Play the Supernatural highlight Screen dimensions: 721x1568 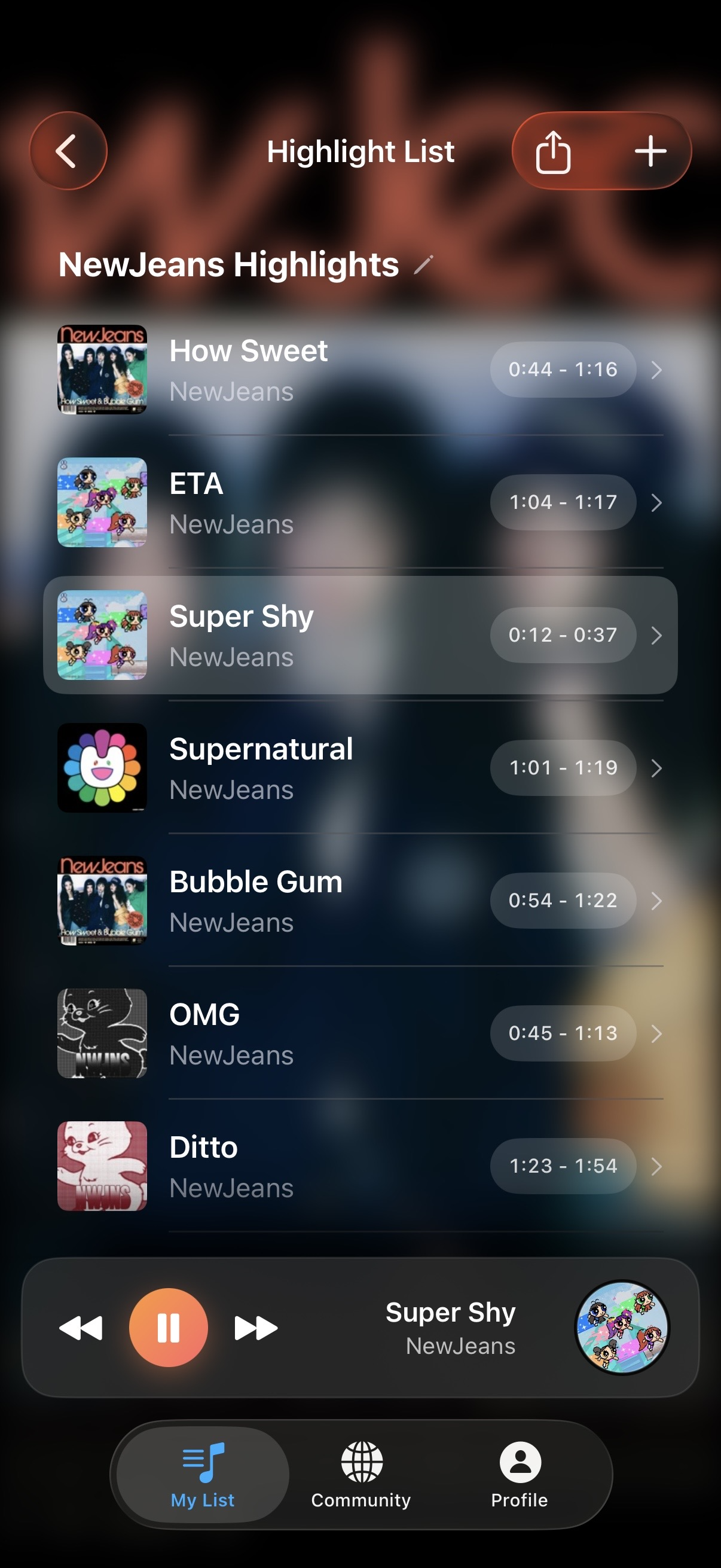click(359, 768)
